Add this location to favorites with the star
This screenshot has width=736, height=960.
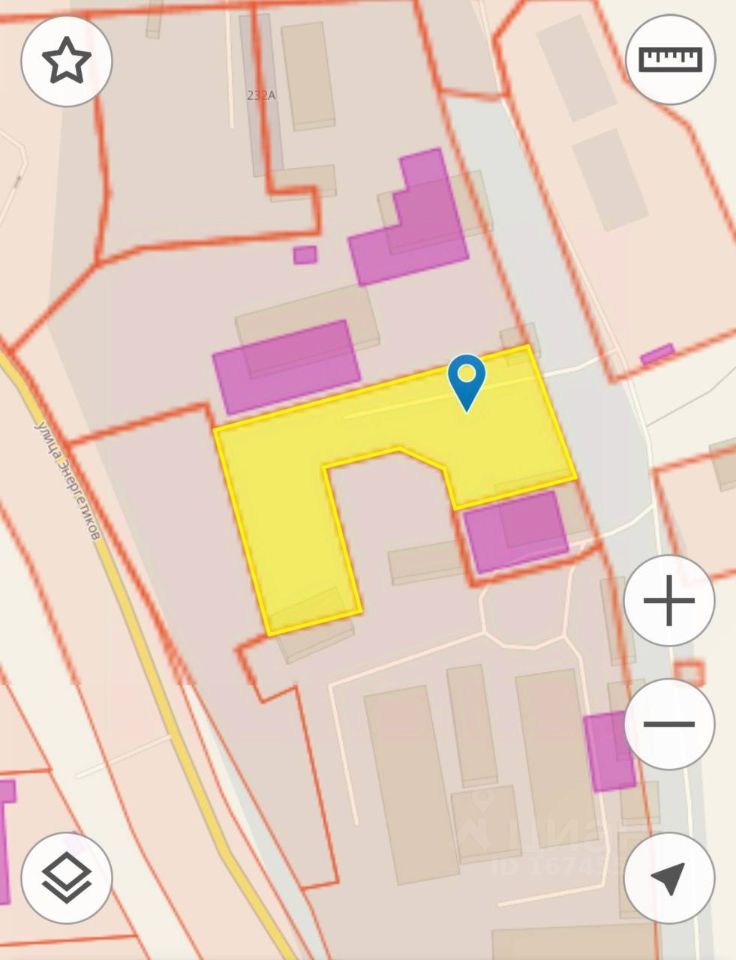click(x=66, y=61)
